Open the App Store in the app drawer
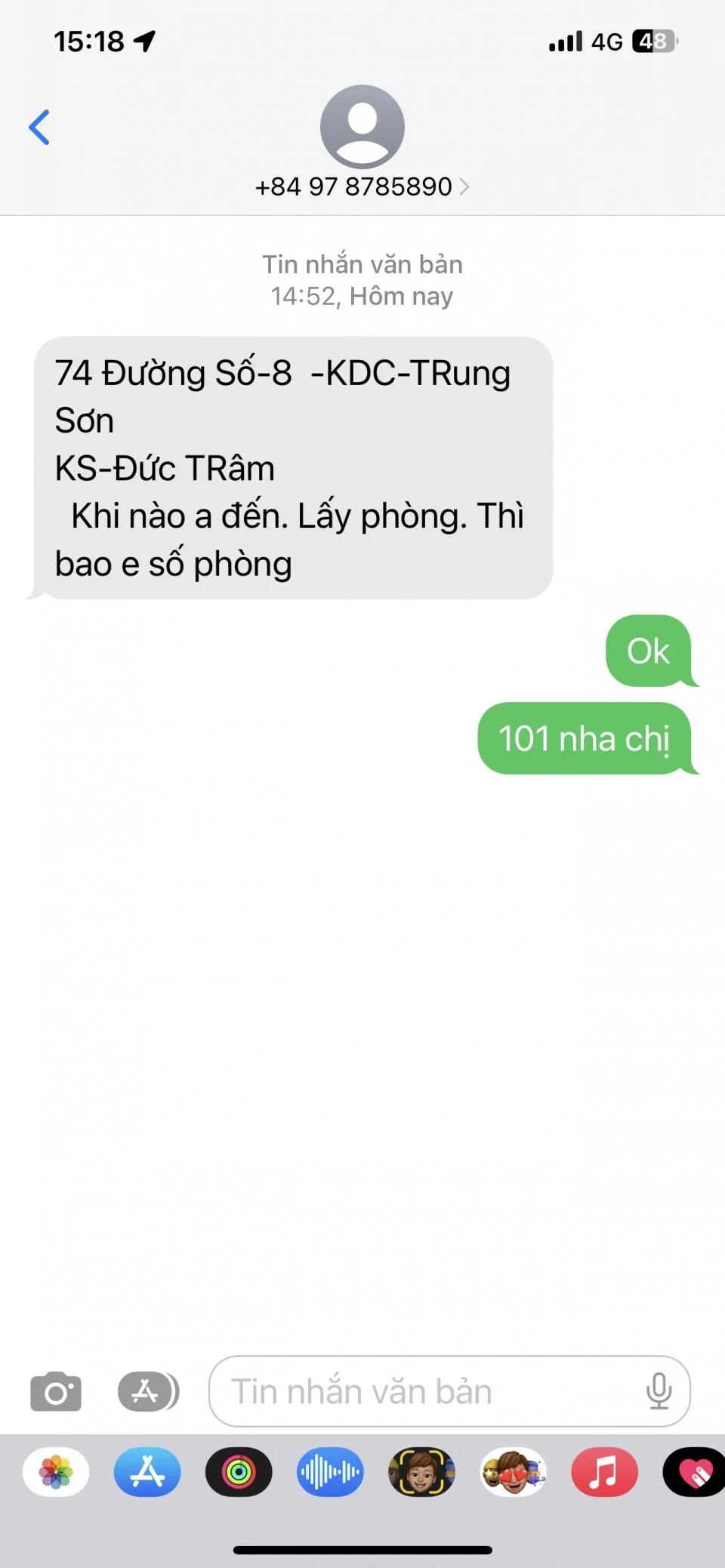This screenshot has height=1568, width=725. pos(147,1472)
